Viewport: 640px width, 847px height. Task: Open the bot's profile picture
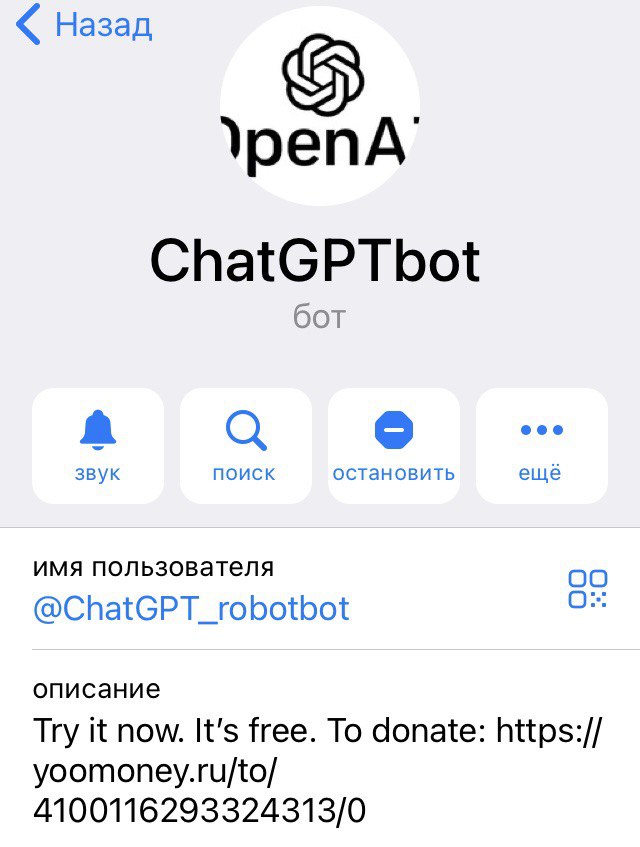click(319, 105)
